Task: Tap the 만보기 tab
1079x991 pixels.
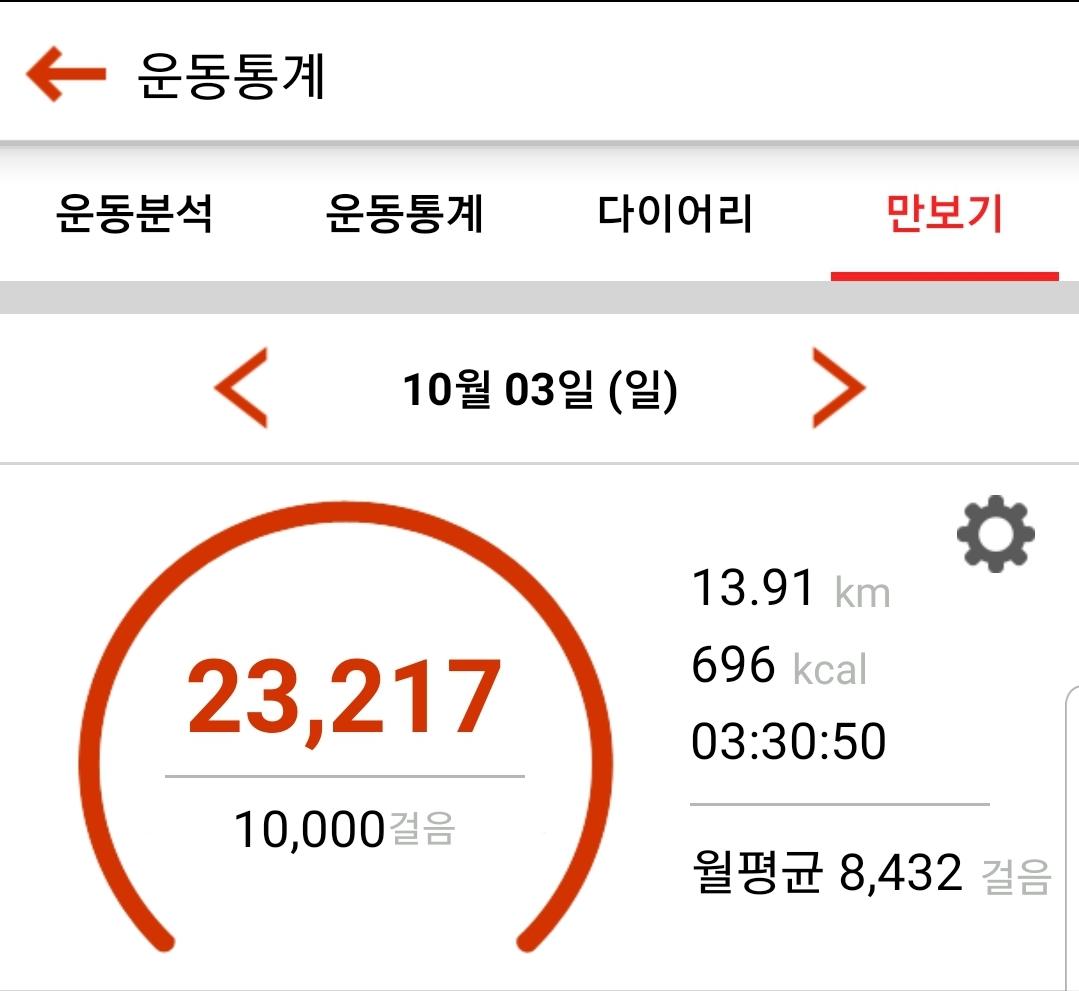Action: 944,214
